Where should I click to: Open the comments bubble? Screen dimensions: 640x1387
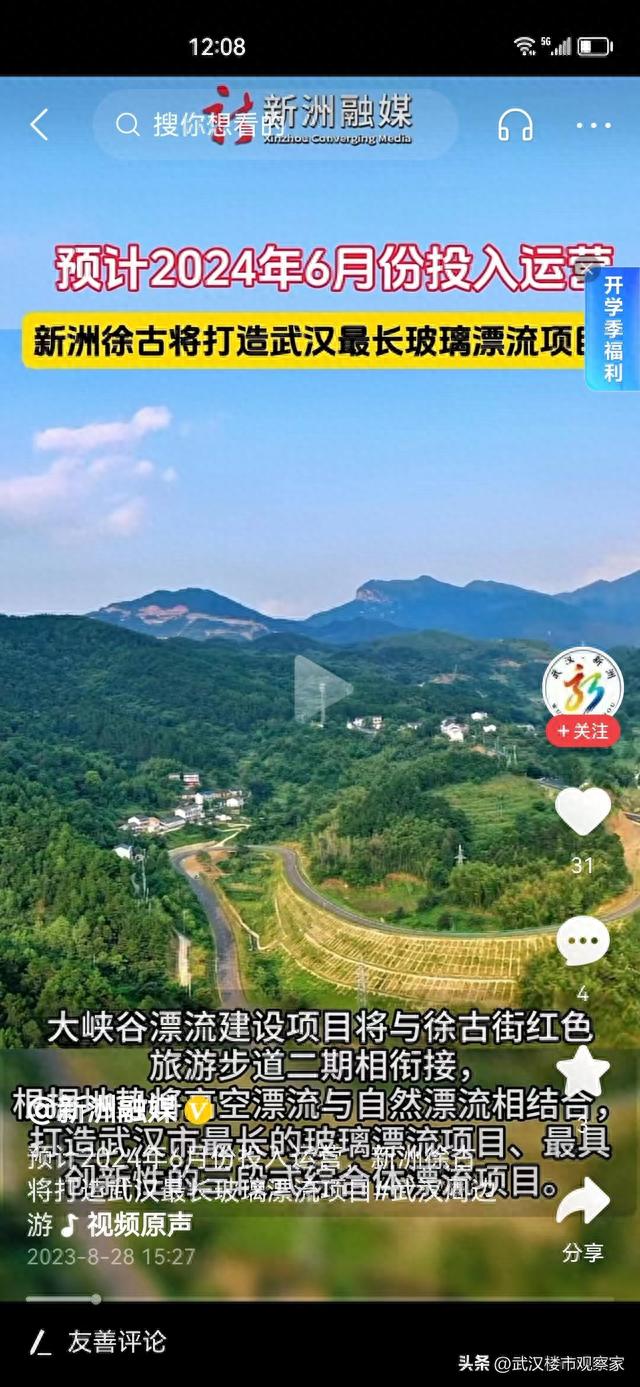[x=583, y=942]
